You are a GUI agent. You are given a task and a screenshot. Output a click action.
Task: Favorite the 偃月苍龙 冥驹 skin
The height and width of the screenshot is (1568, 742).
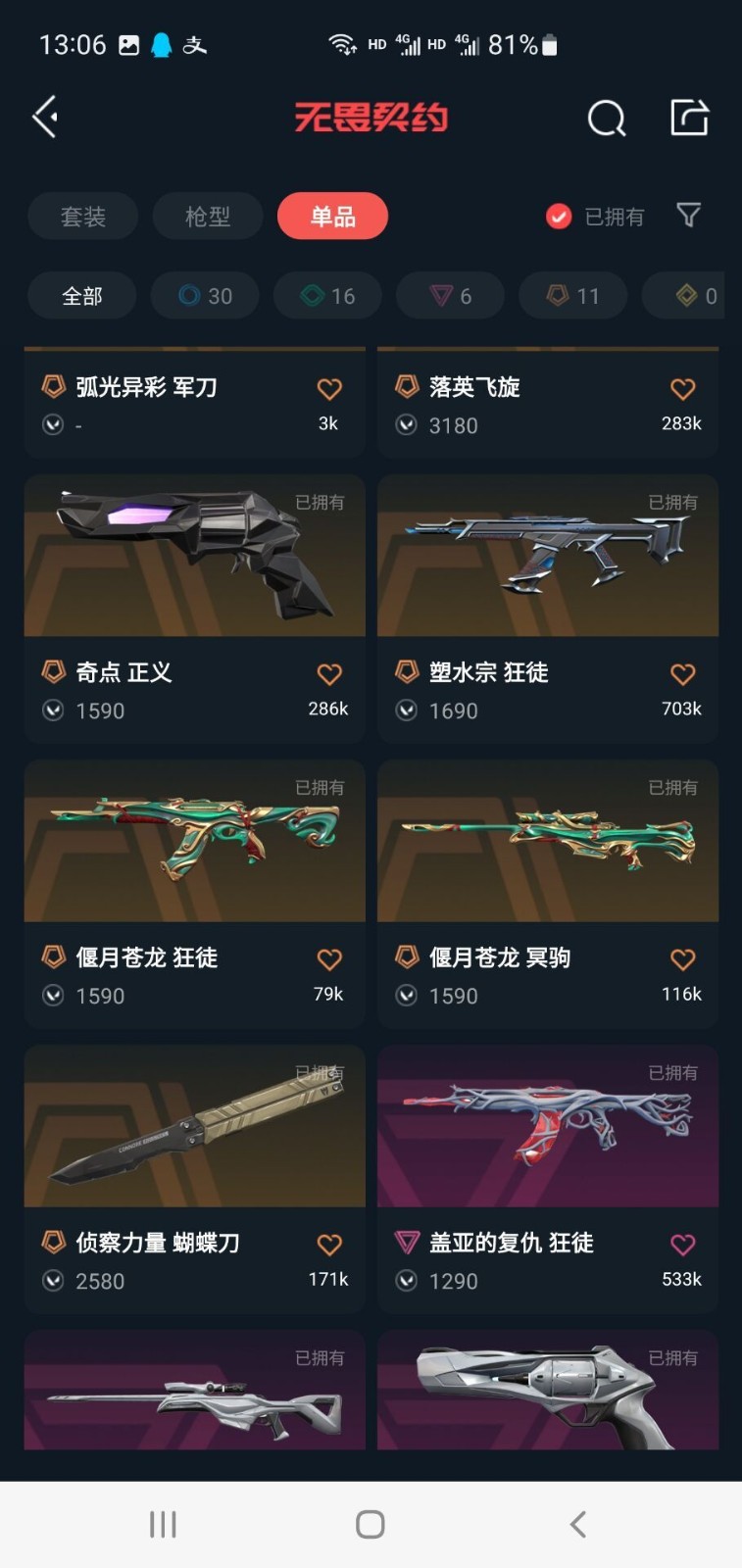point(682,959)
